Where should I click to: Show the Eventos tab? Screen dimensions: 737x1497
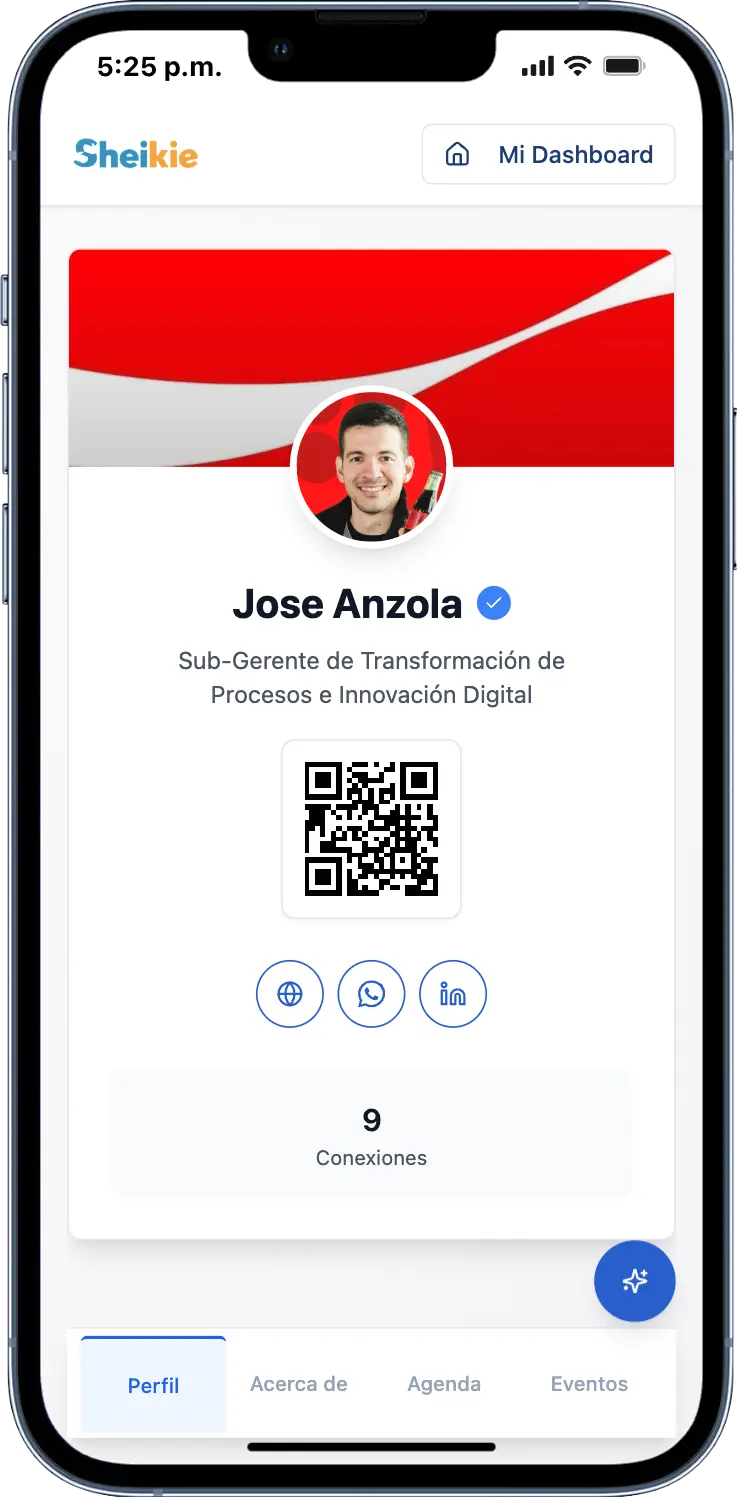pos(589,1385)
